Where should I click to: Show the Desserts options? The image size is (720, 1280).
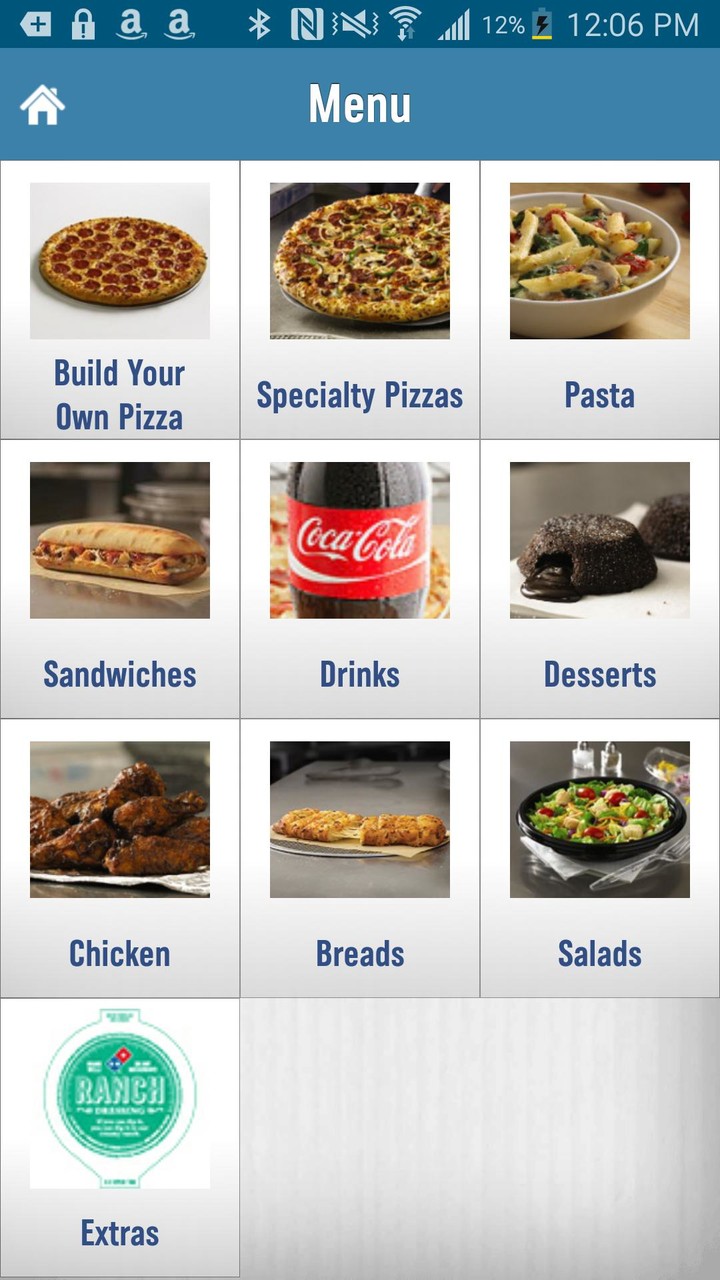coord(600,579)
